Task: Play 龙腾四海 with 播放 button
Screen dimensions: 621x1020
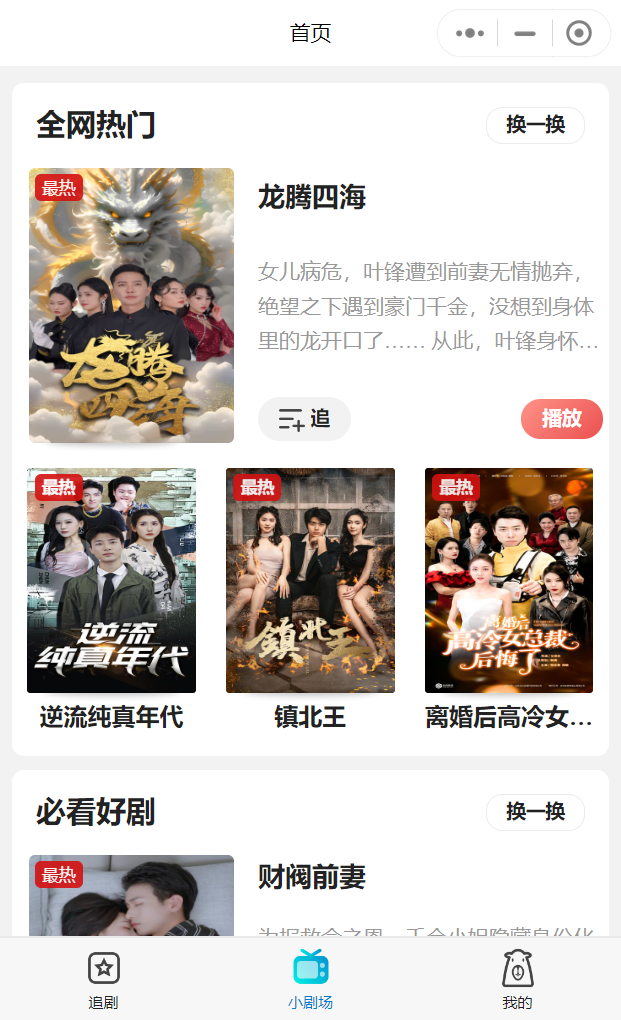Action: click(561, 419)
